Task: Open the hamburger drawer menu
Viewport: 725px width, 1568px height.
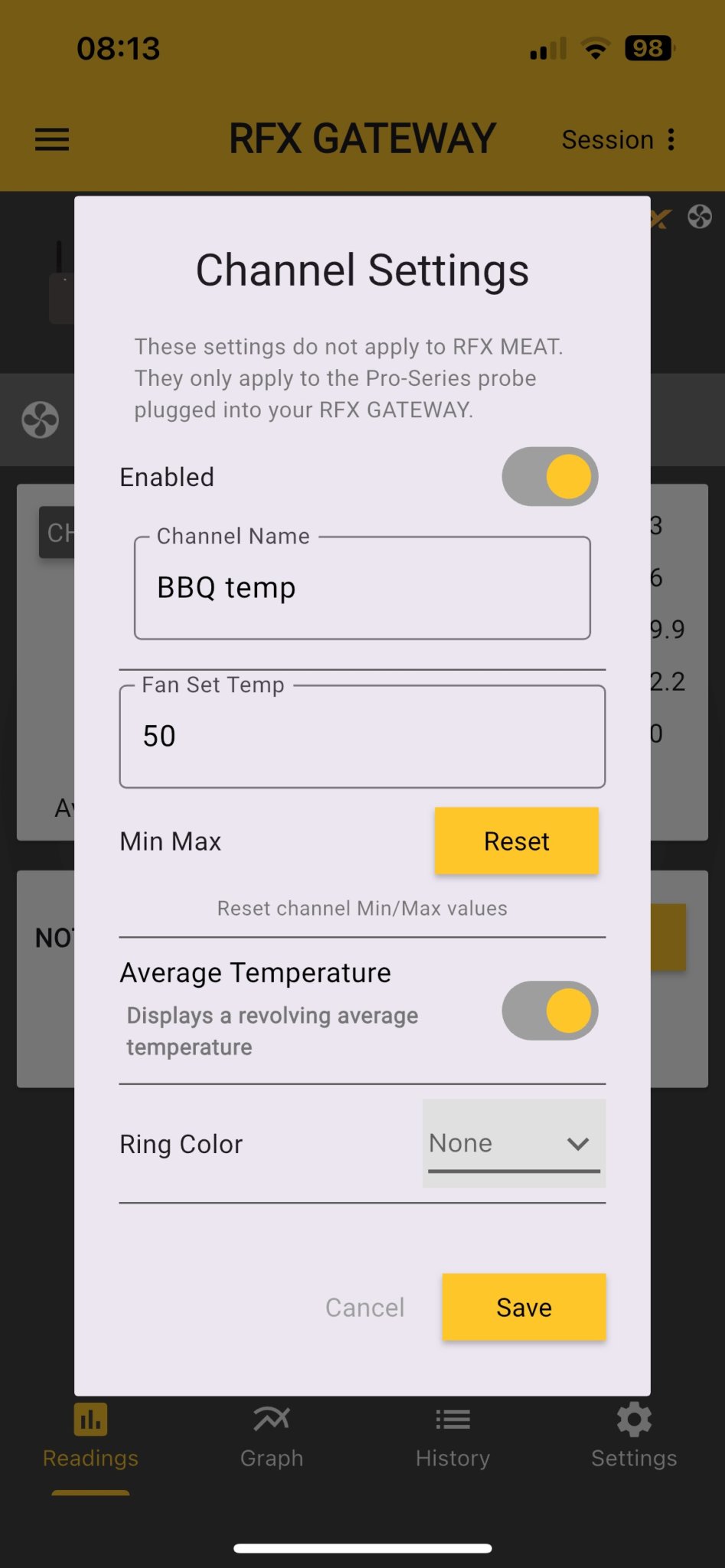Action: [x=52, y=139]
